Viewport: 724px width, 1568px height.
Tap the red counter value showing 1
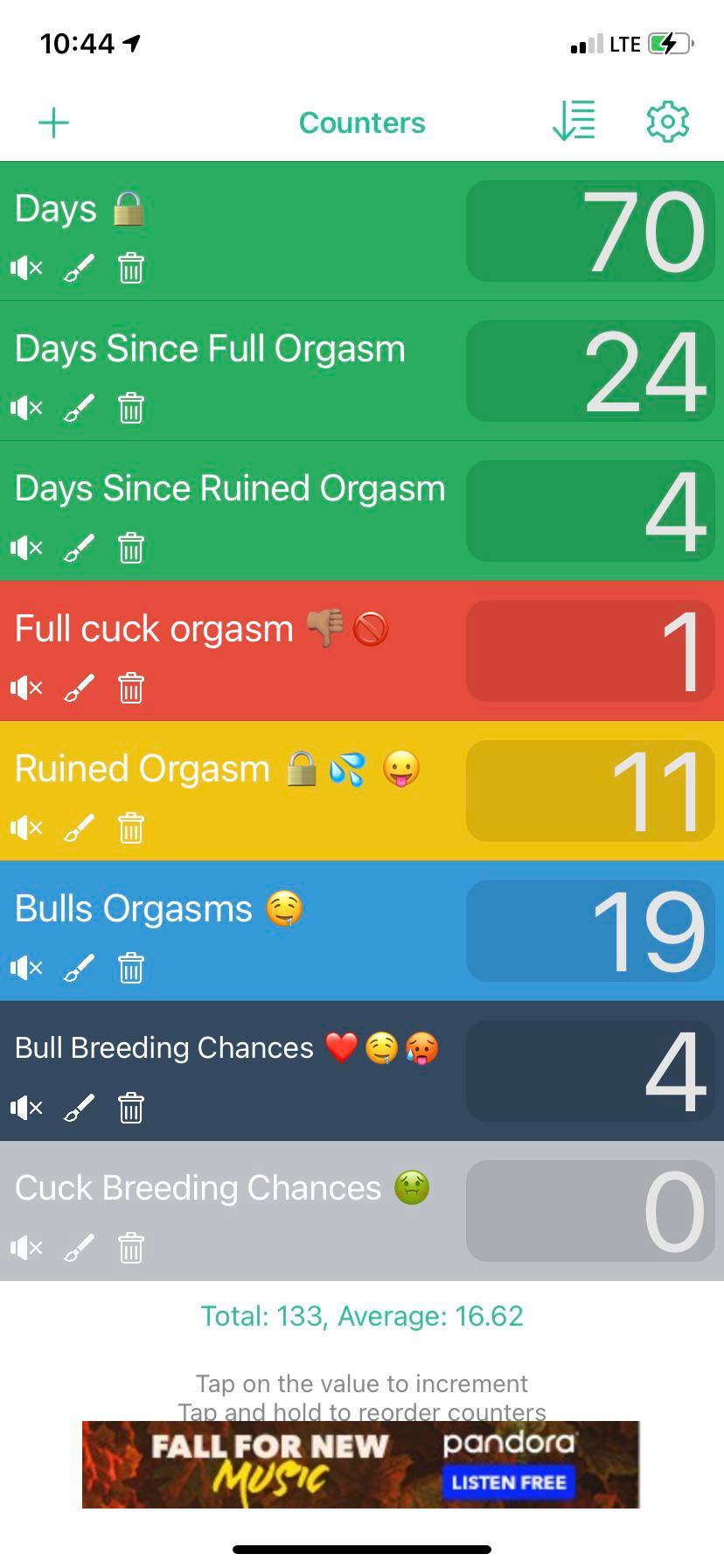(x=590, y=651)
